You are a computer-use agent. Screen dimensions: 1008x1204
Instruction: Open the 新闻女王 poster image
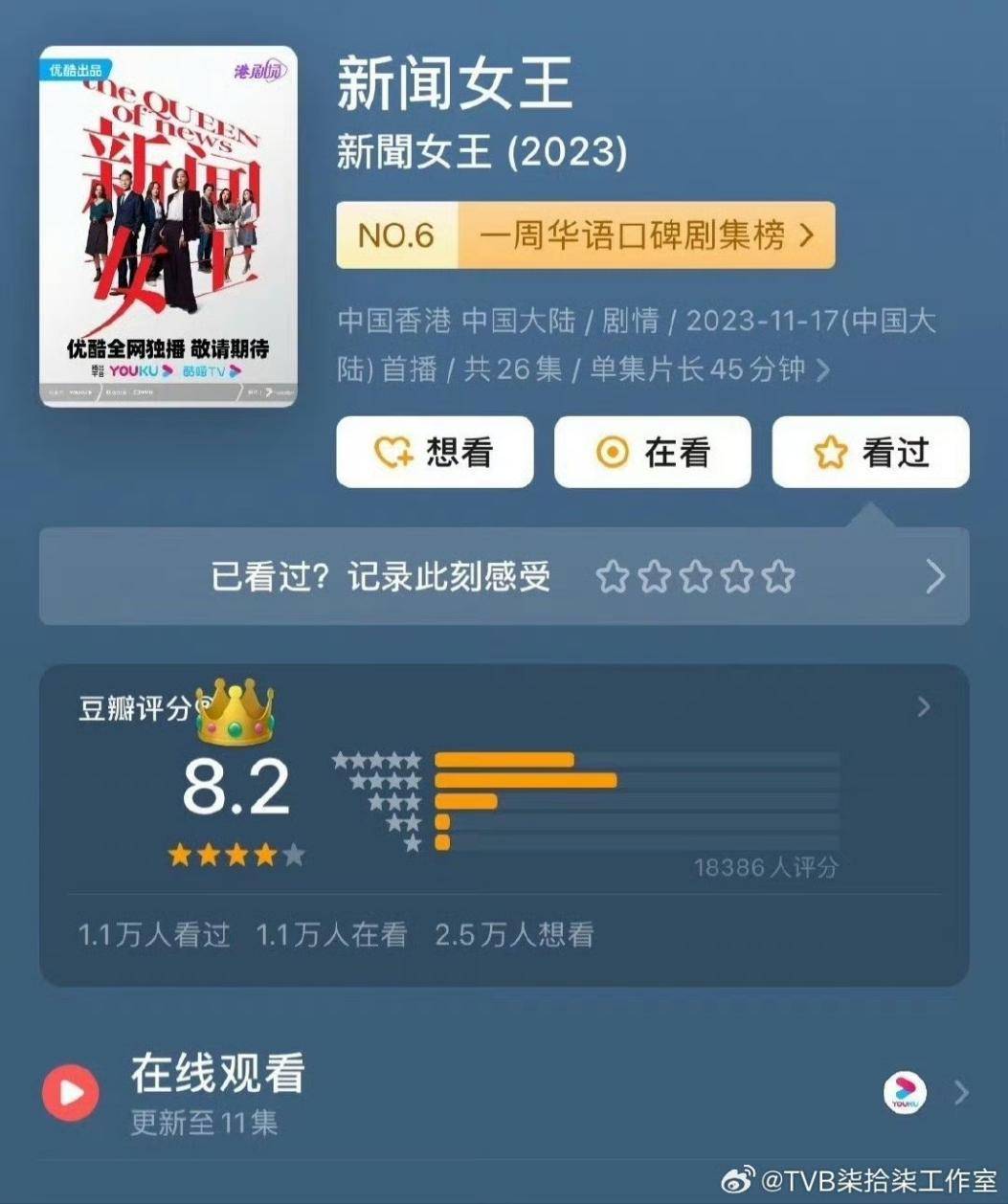point(168,227)
